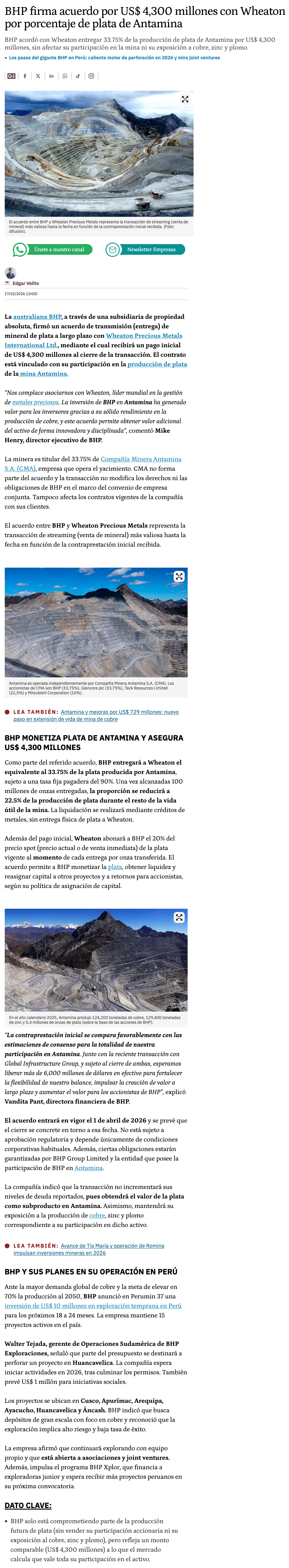The height and width of the screenshot is (1568, 289).
Task: Share the article on LinkedIn
Action: pos(51,76)
